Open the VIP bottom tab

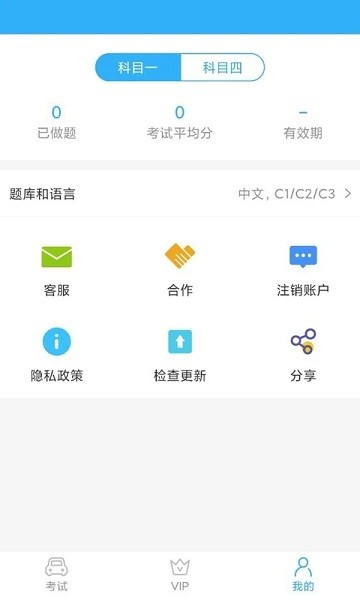pyautogui.click(x=180, y=575)
